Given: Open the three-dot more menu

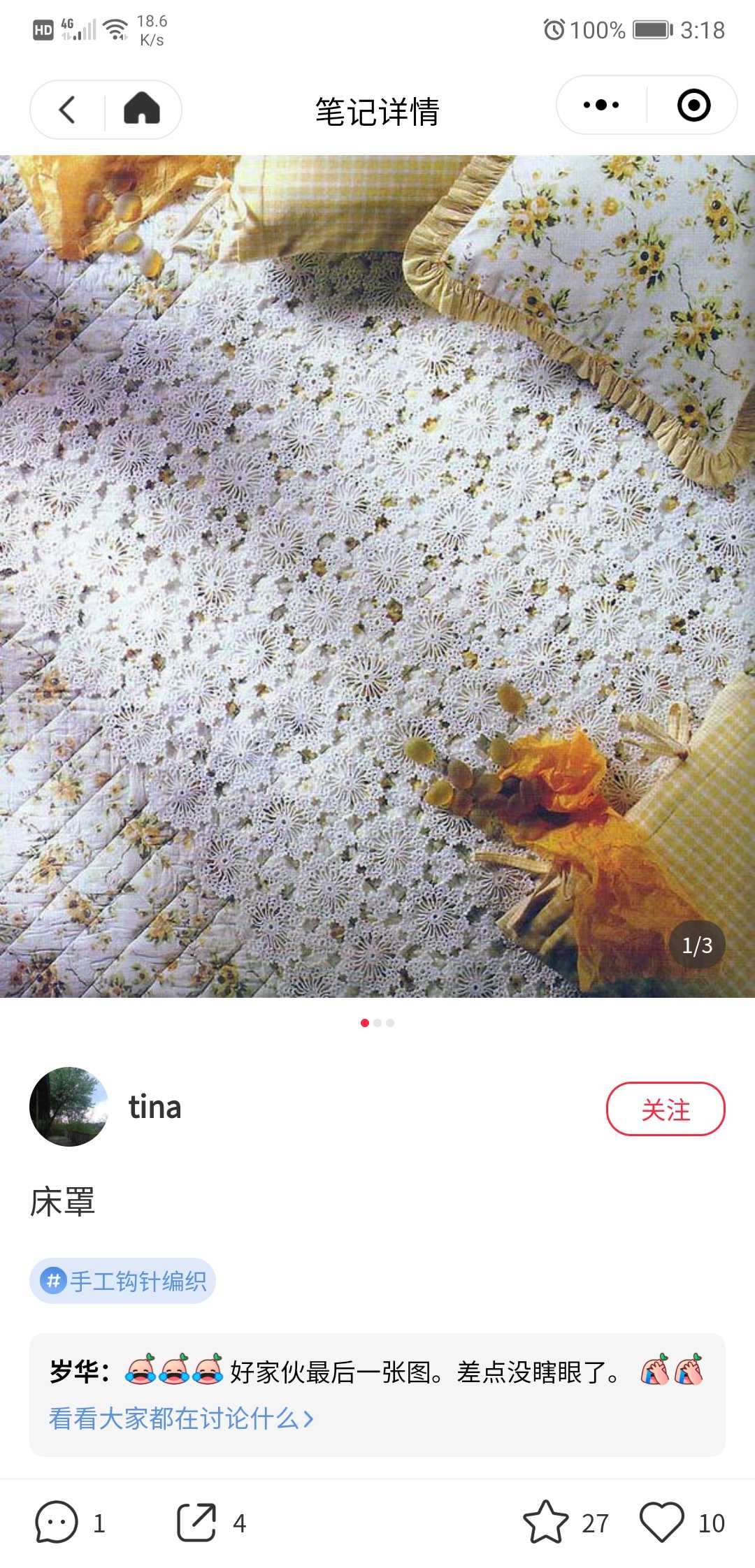Looking at the screenshot, I should point(601,106).
